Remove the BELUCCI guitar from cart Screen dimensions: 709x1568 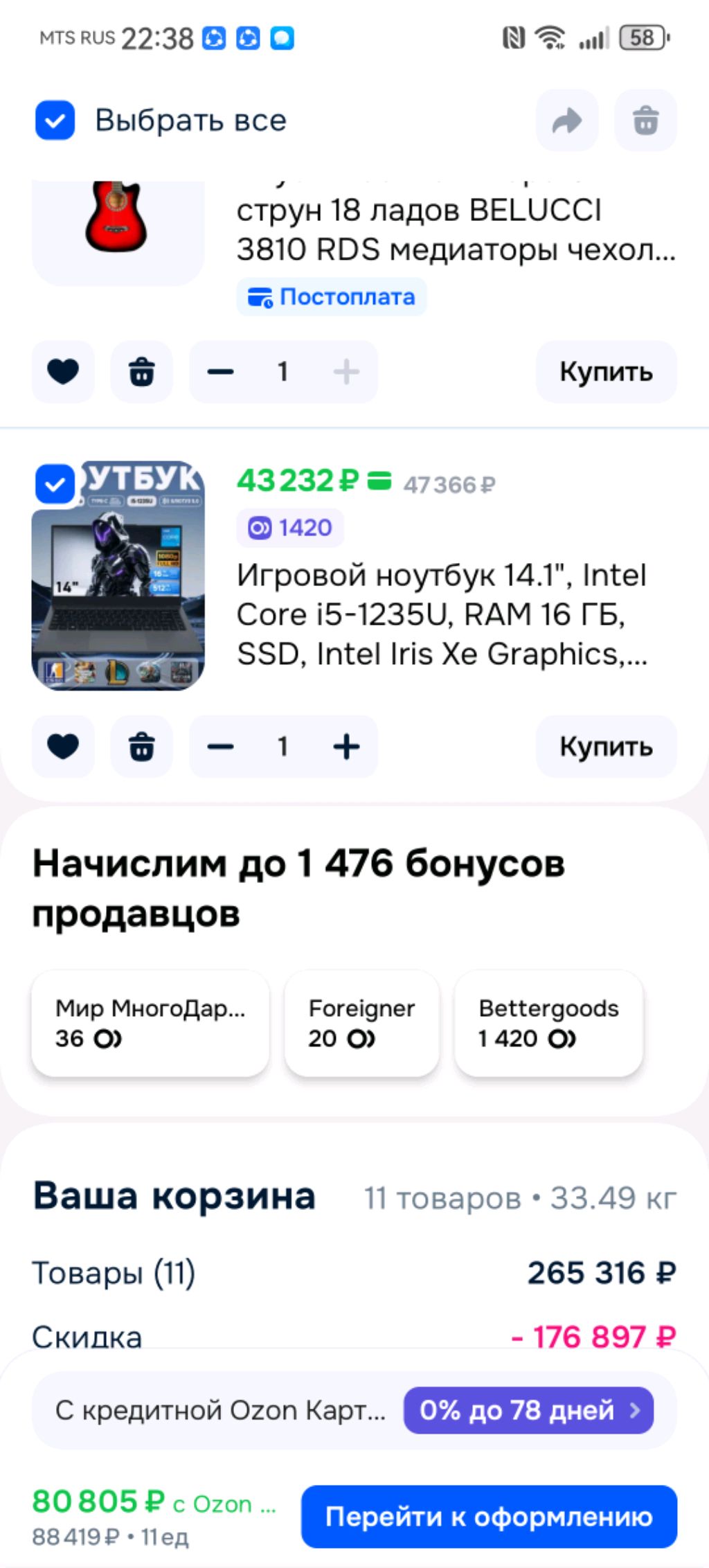141,372
